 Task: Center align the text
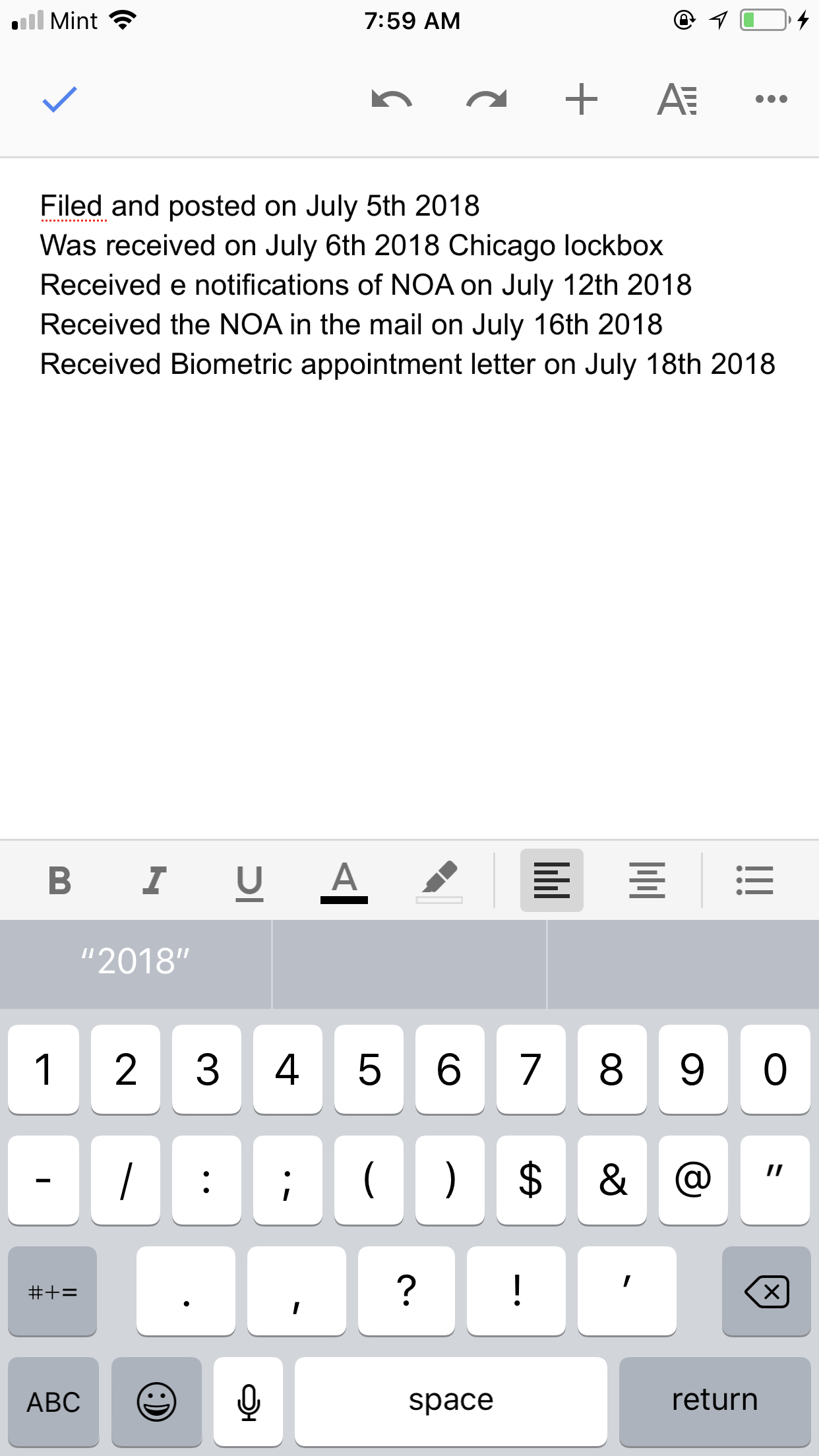pyautogui.click(x=647, y=880)
